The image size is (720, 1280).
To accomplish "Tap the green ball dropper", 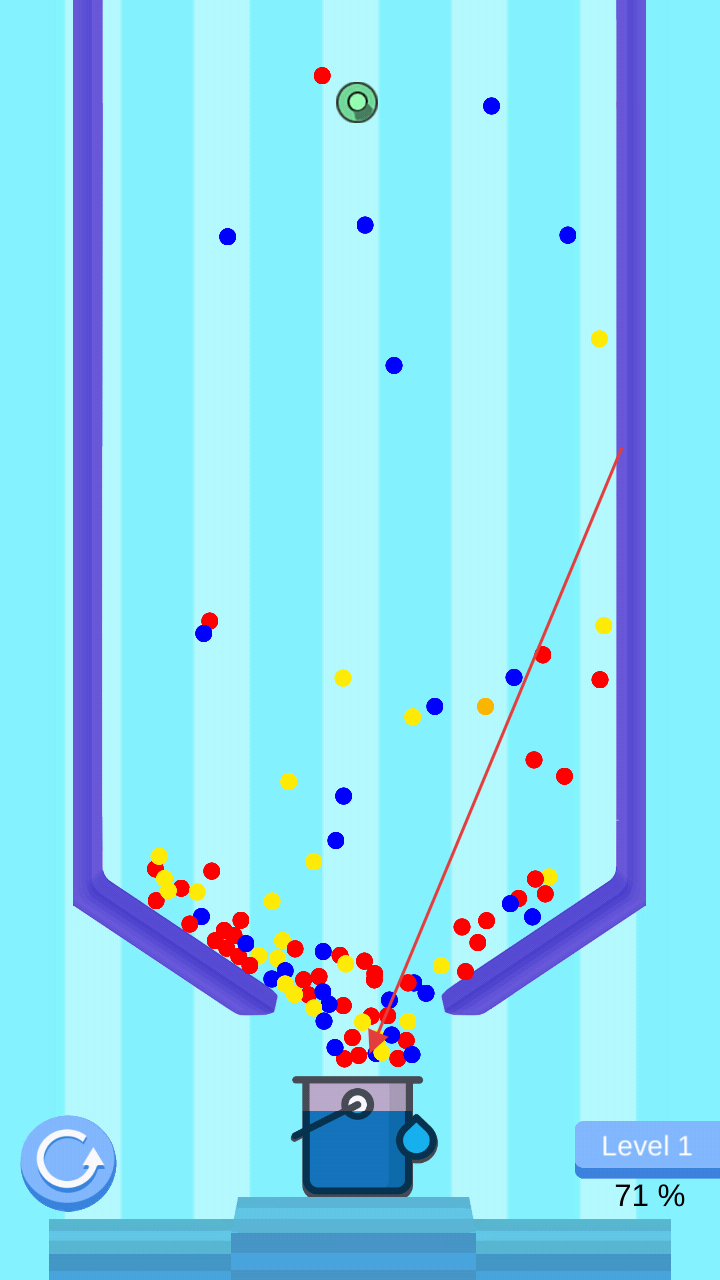I will coord(357,102).
